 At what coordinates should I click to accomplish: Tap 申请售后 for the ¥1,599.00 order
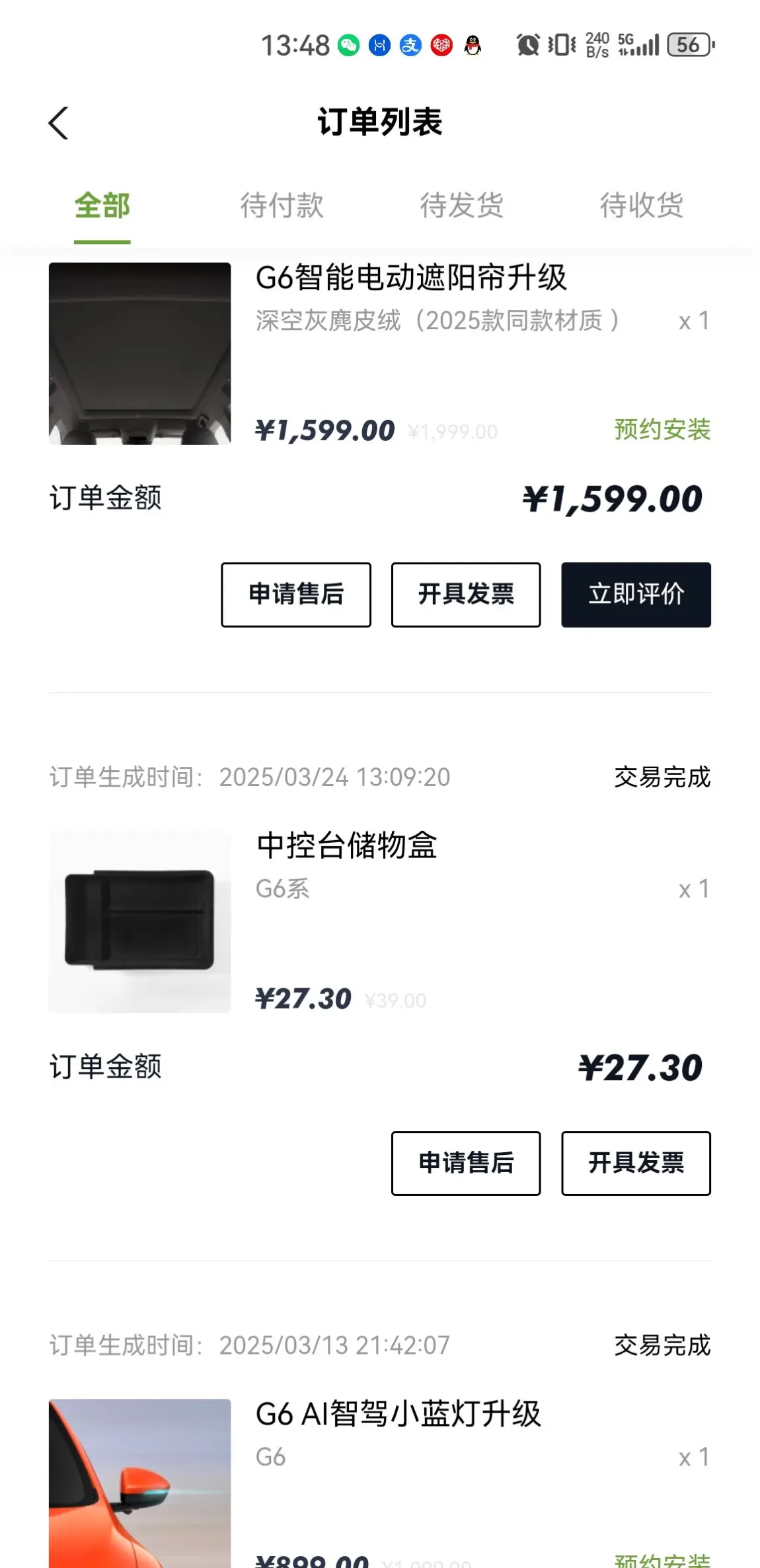tap(295, 594)
